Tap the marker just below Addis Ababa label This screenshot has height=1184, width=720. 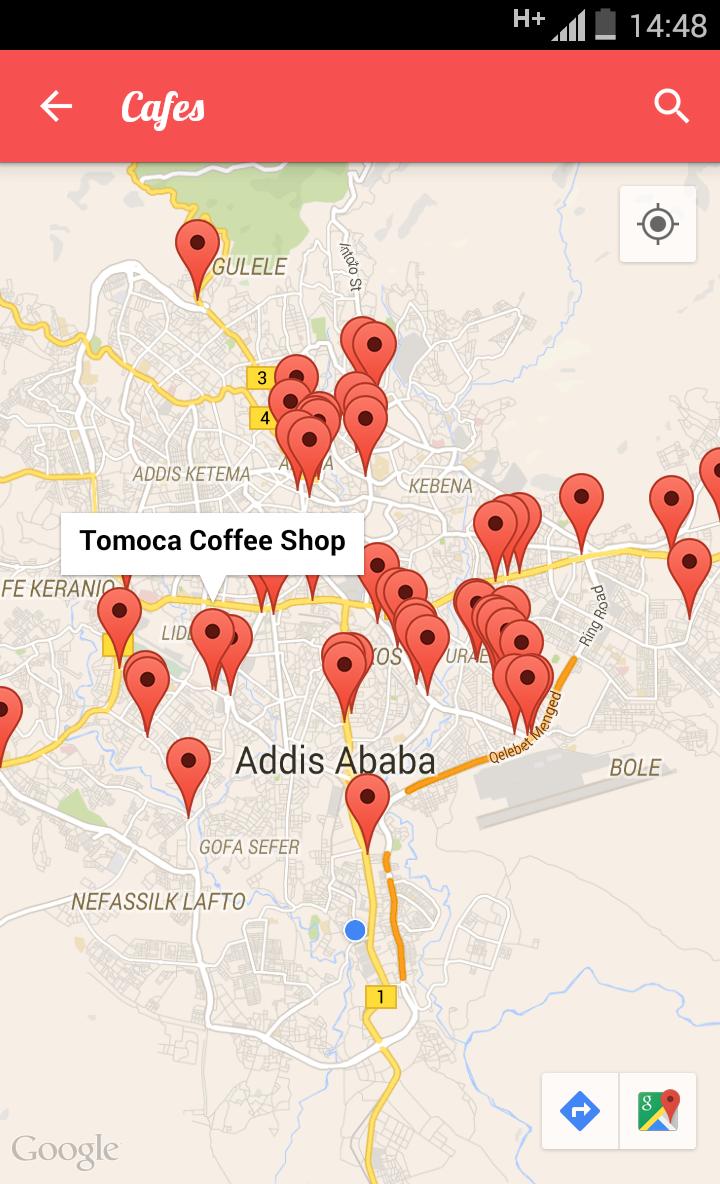point(367,802)
